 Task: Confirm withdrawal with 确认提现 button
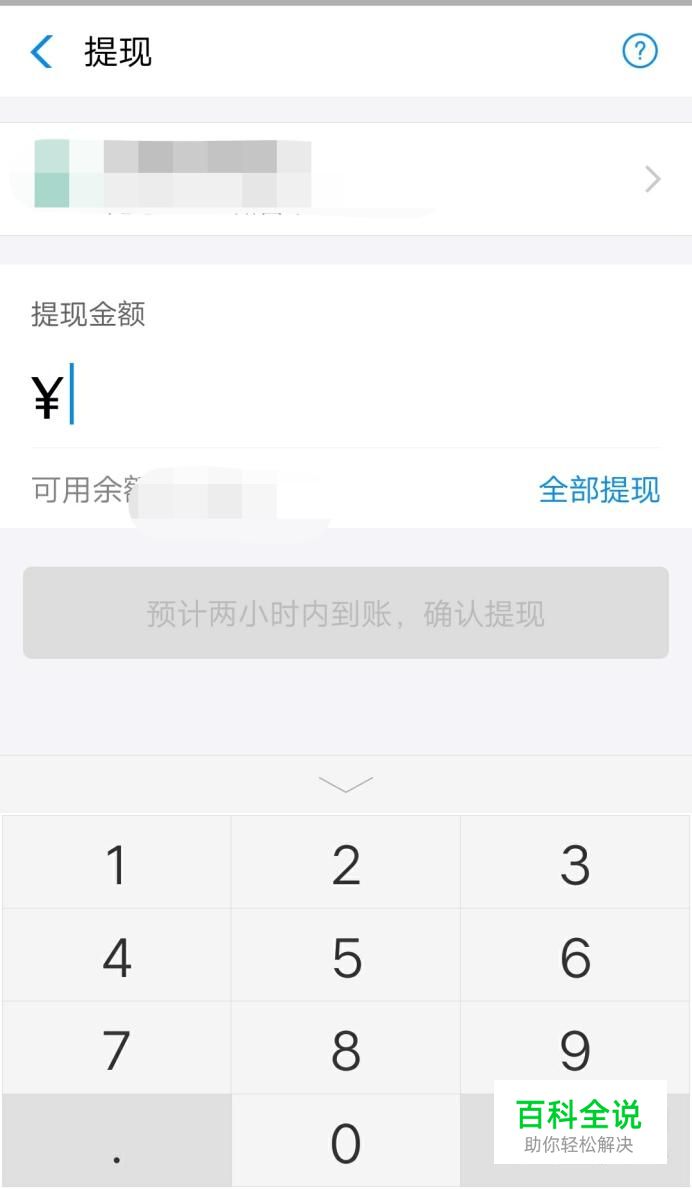(x=346, y=613)
